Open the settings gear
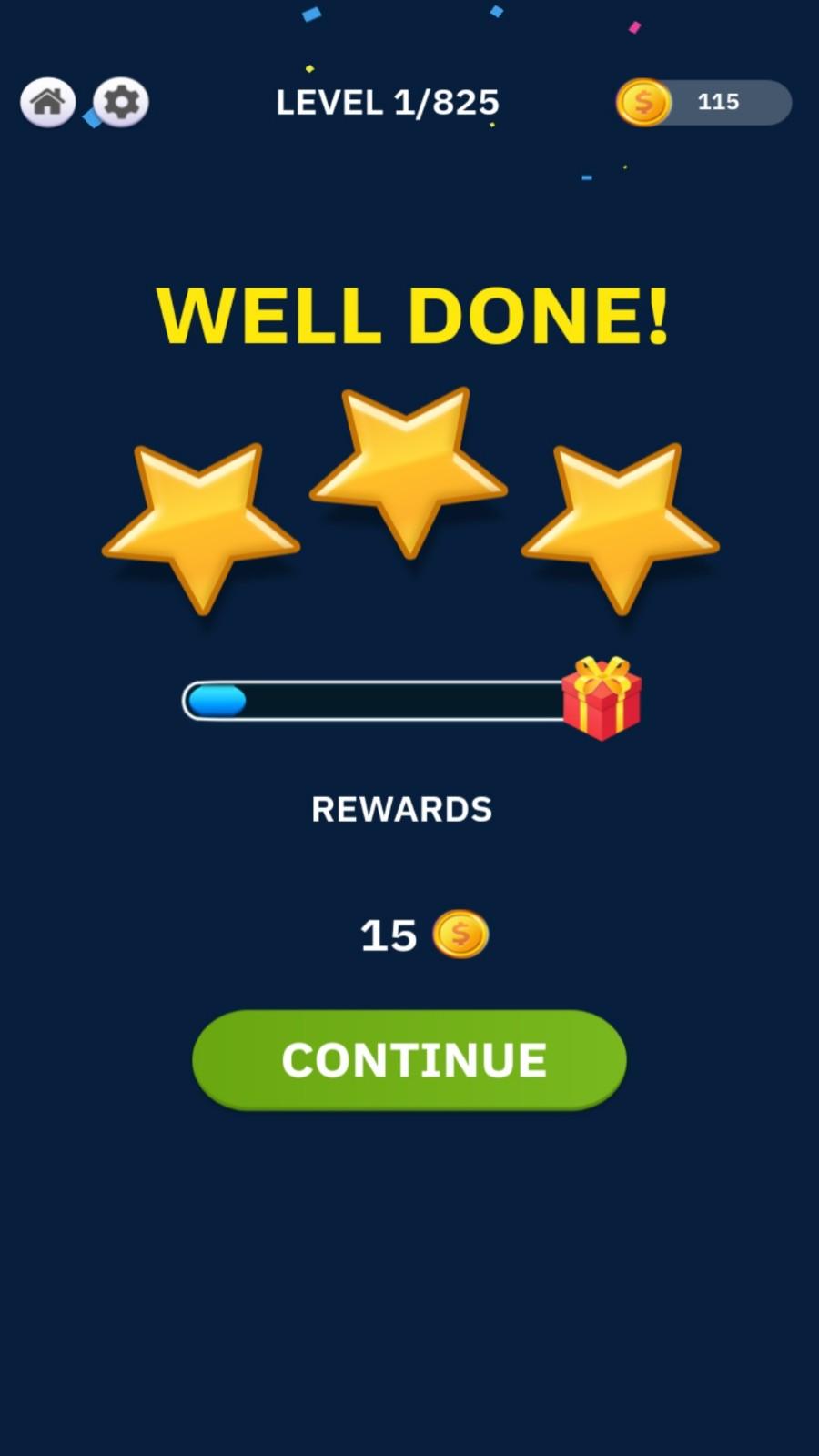The width and height of the screenshot is (819, 1456). click(121, 102)
